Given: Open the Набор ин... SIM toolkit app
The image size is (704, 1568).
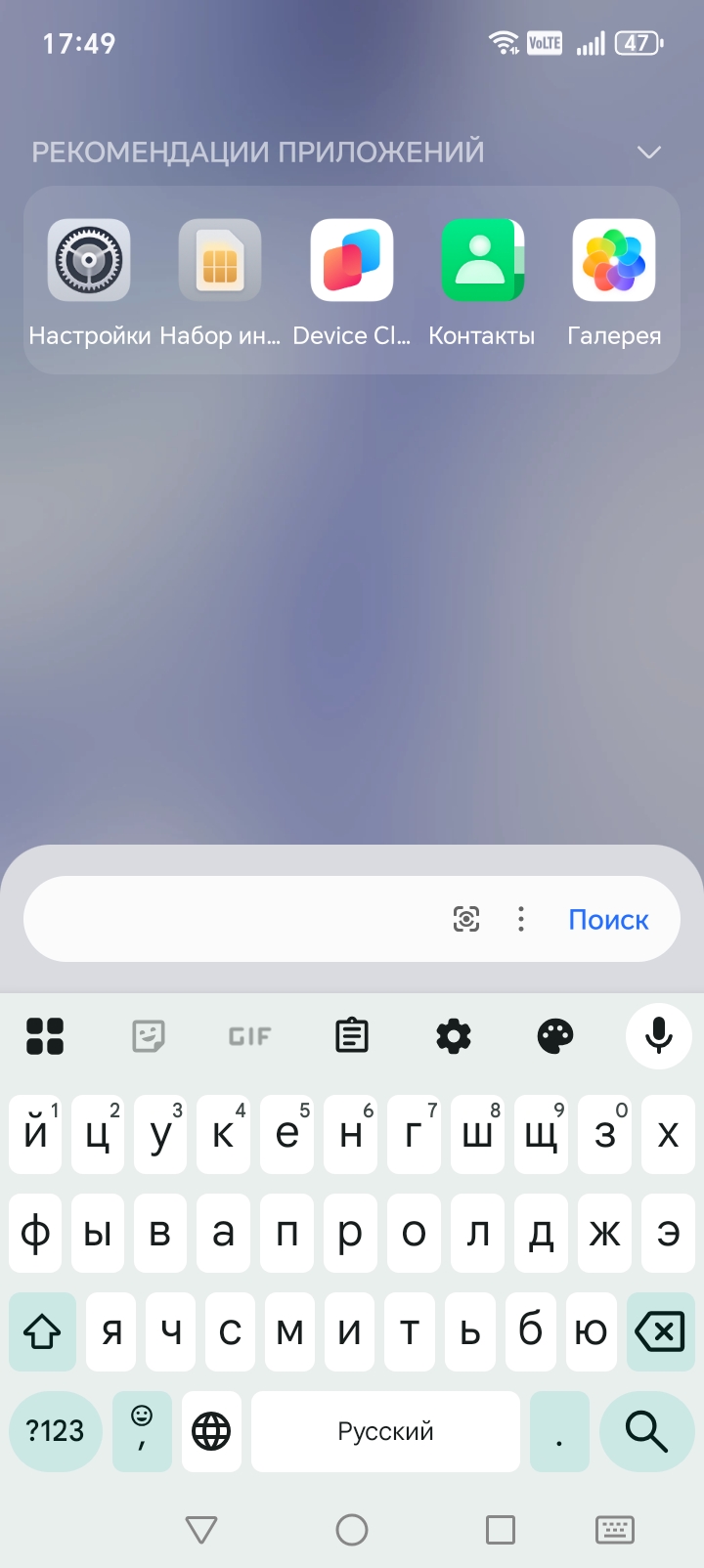Looking at the screenshot, I should [220, 261].
